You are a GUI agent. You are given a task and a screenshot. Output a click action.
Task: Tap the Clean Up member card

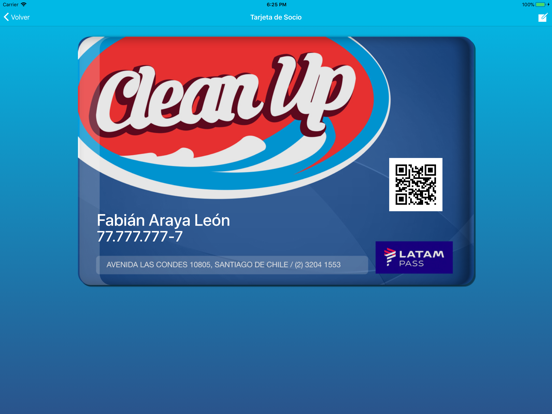coord(276,161)
